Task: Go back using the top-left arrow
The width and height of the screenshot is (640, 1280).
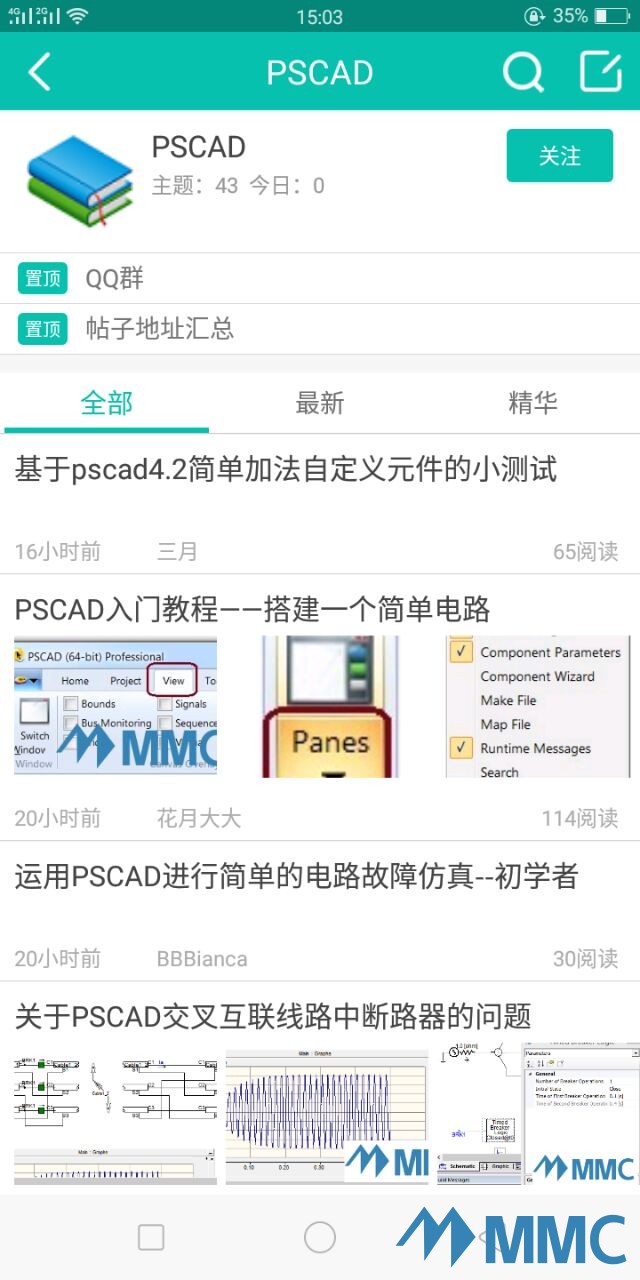Action: point(39,73)
